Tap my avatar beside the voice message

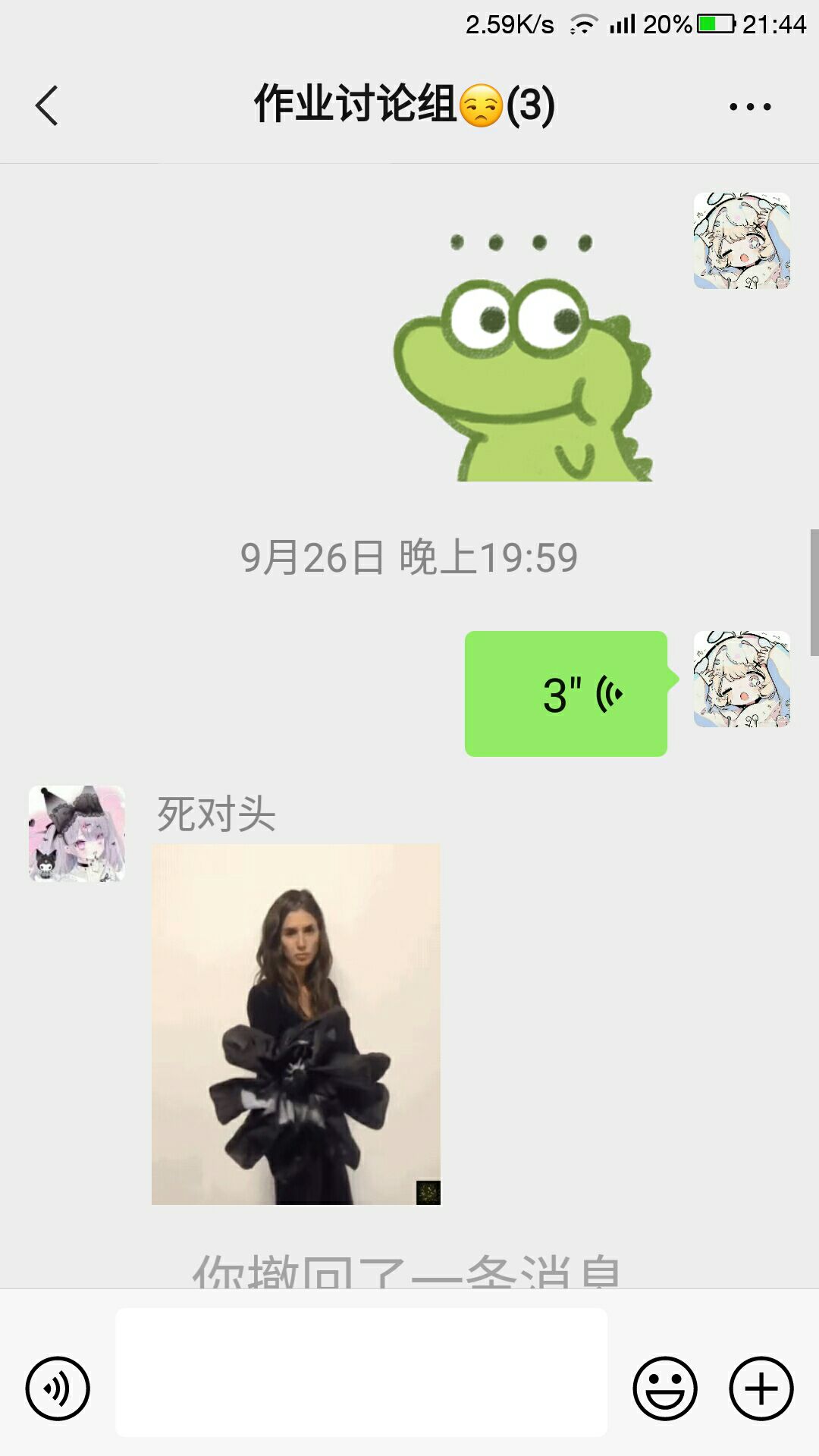coord(742,679)
